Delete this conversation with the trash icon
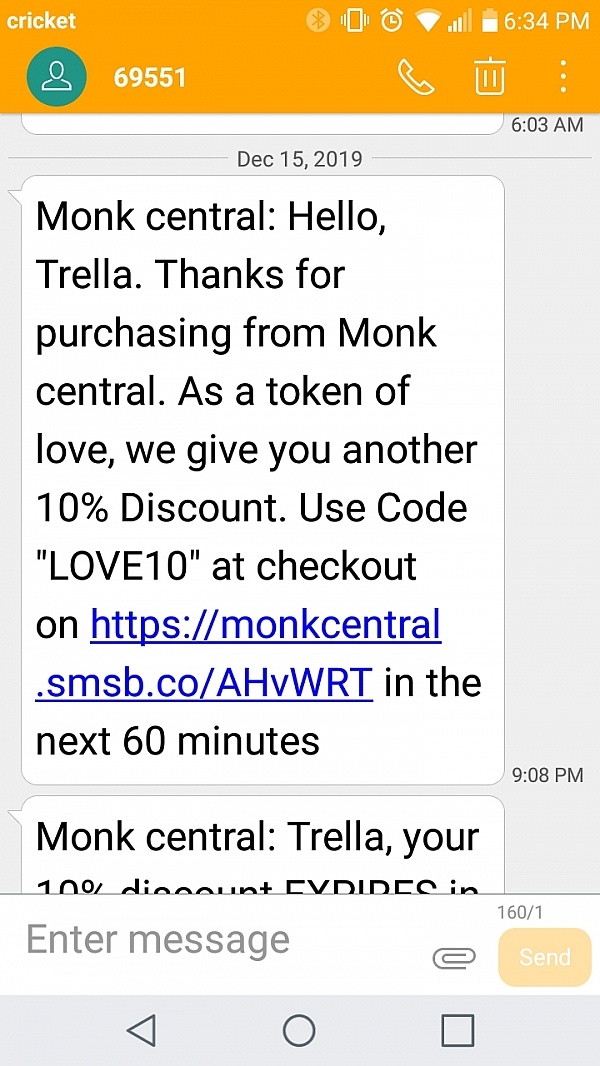600x1066 pixels. point(489,77)
